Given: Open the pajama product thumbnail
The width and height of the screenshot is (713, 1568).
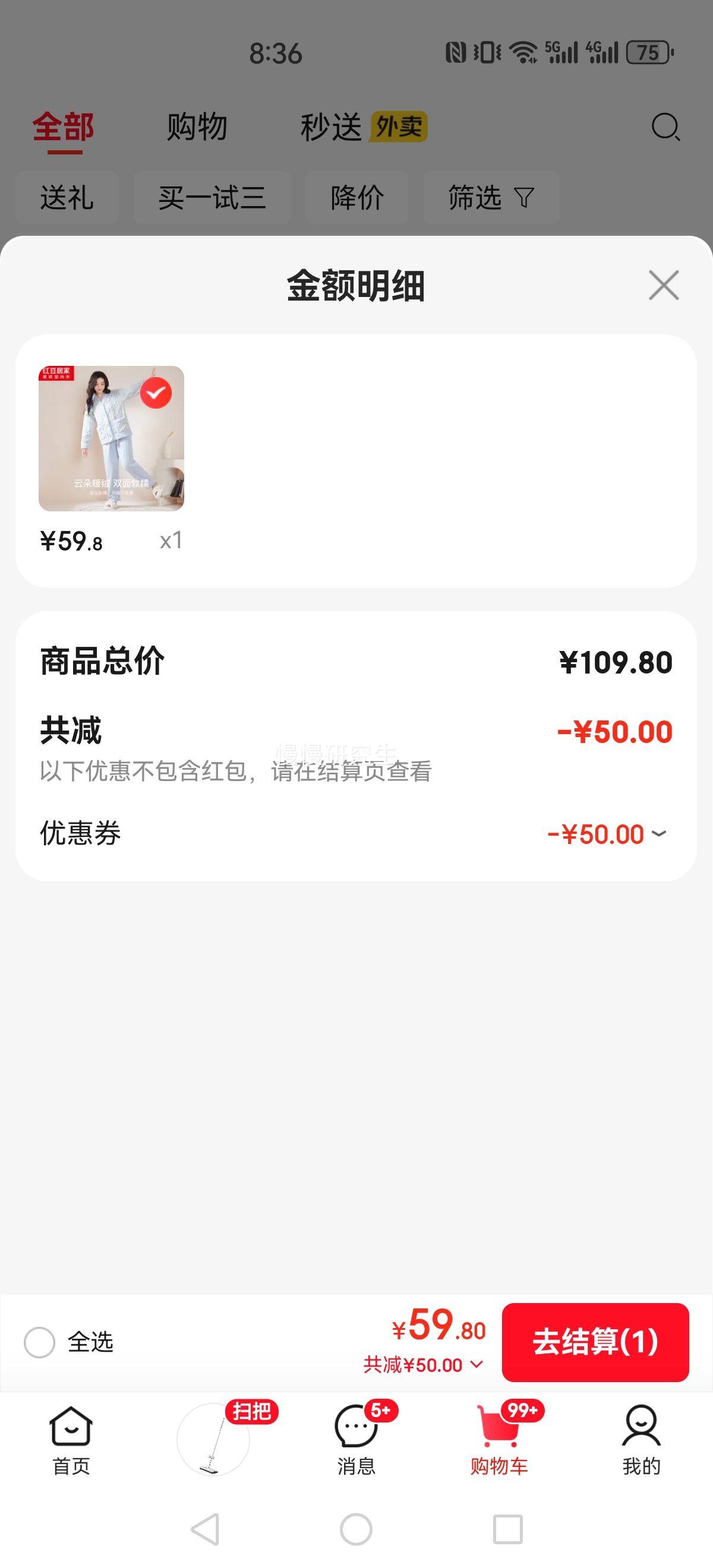Looking at the screenshot, I should point(112,438).
